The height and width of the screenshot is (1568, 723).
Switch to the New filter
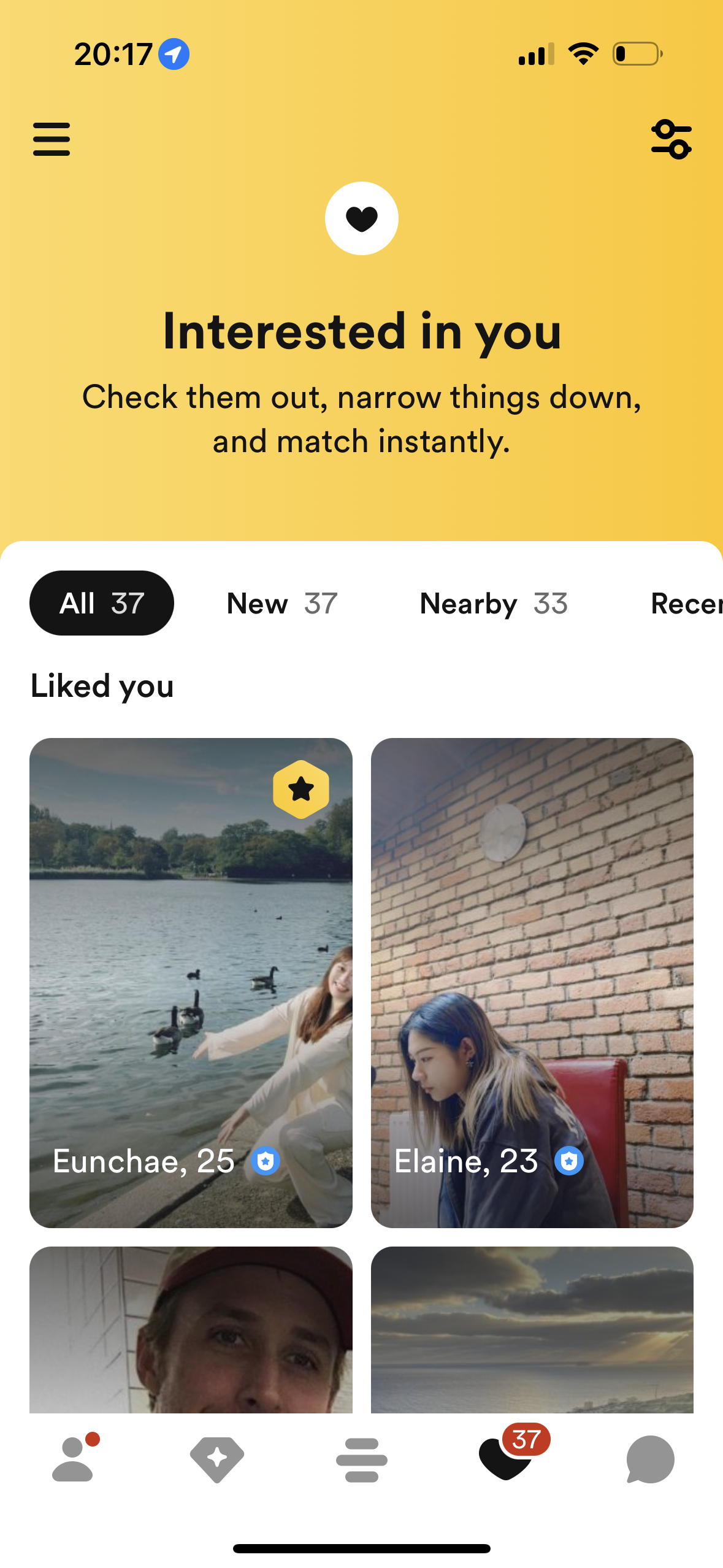coord(282,603)
